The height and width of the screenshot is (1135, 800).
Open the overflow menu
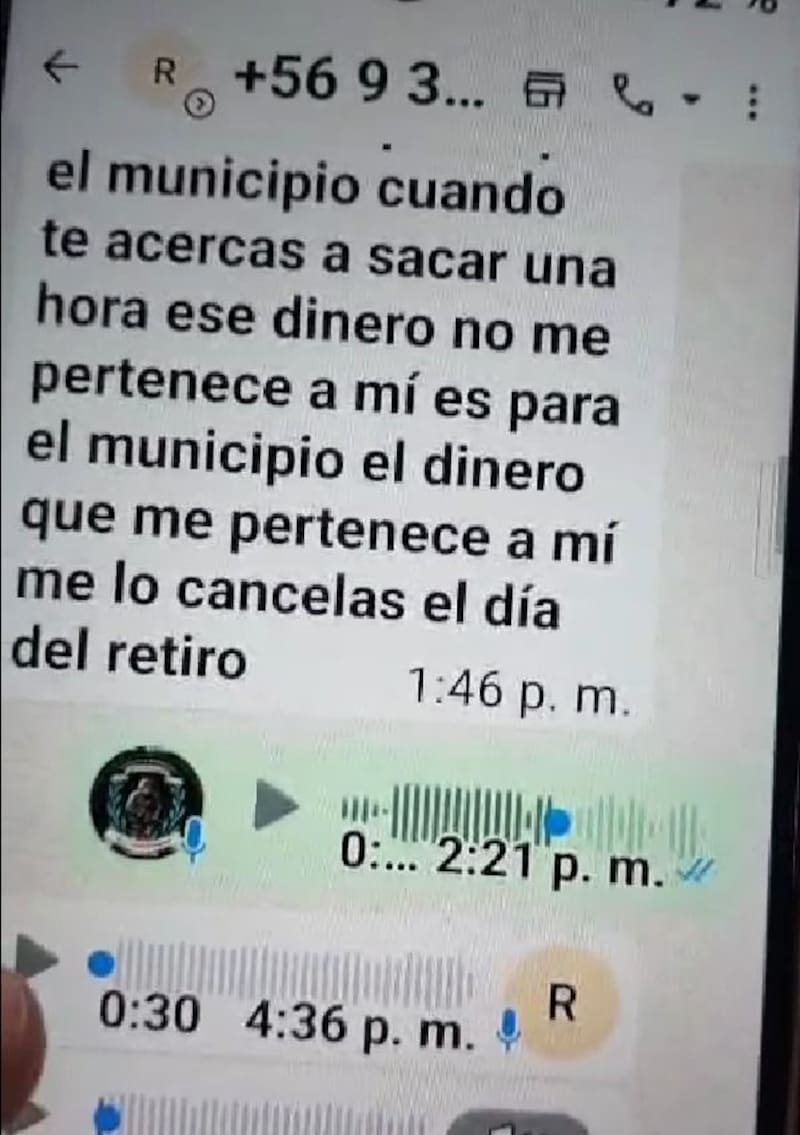click(x=754, y=100)
